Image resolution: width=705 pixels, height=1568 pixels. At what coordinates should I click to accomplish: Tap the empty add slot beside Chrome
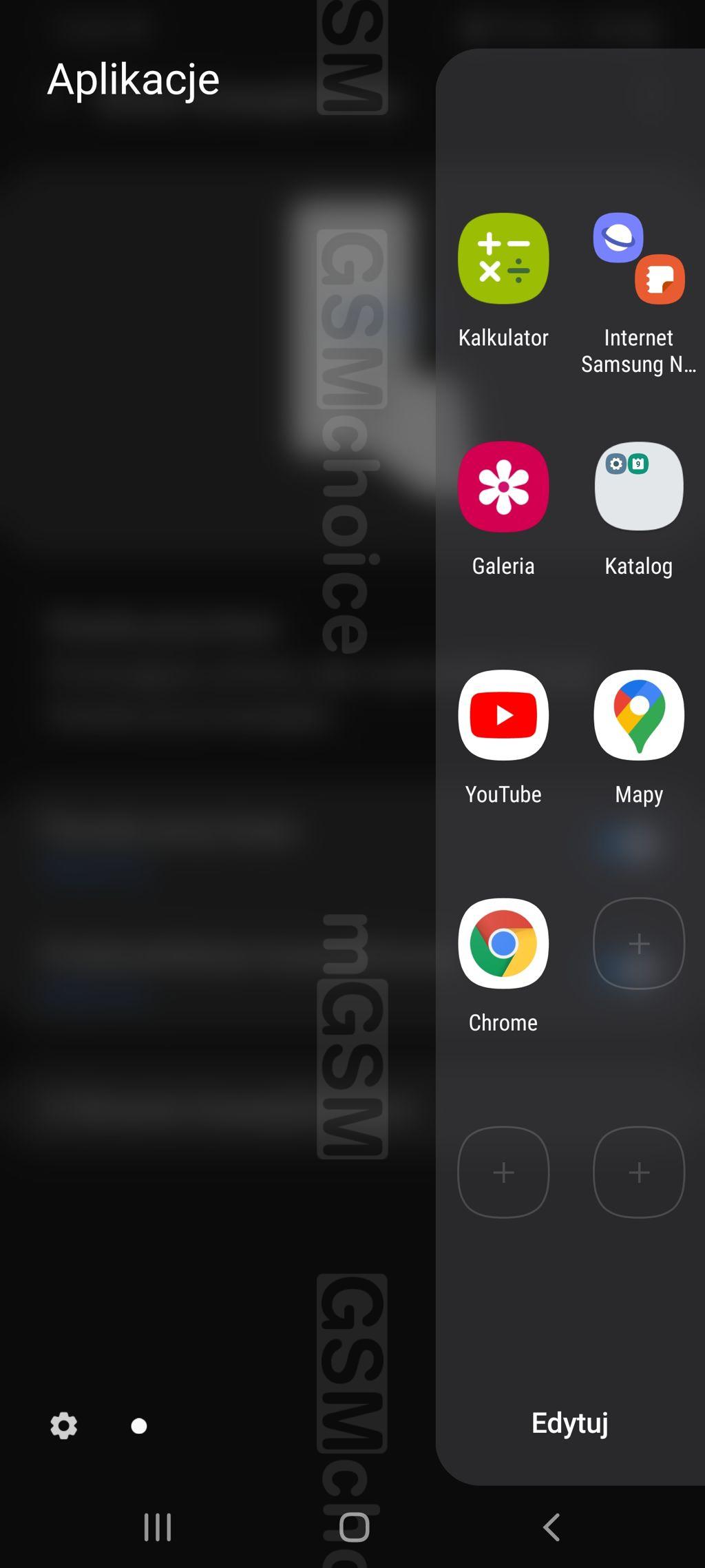tap(639, 943)
